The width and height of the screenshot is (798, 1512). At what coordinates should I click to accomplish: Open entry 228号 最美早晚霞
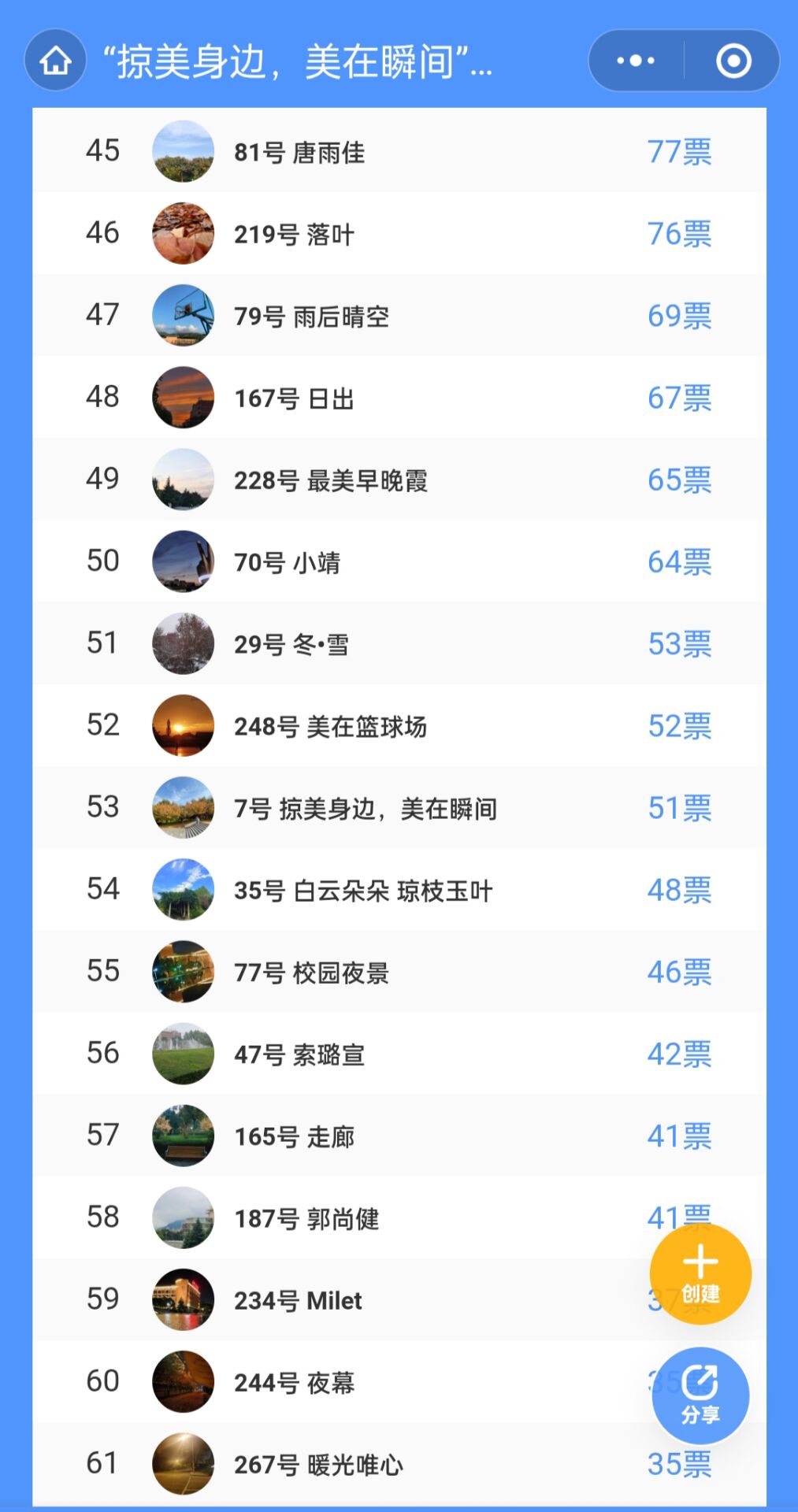(x=330, y=480)
